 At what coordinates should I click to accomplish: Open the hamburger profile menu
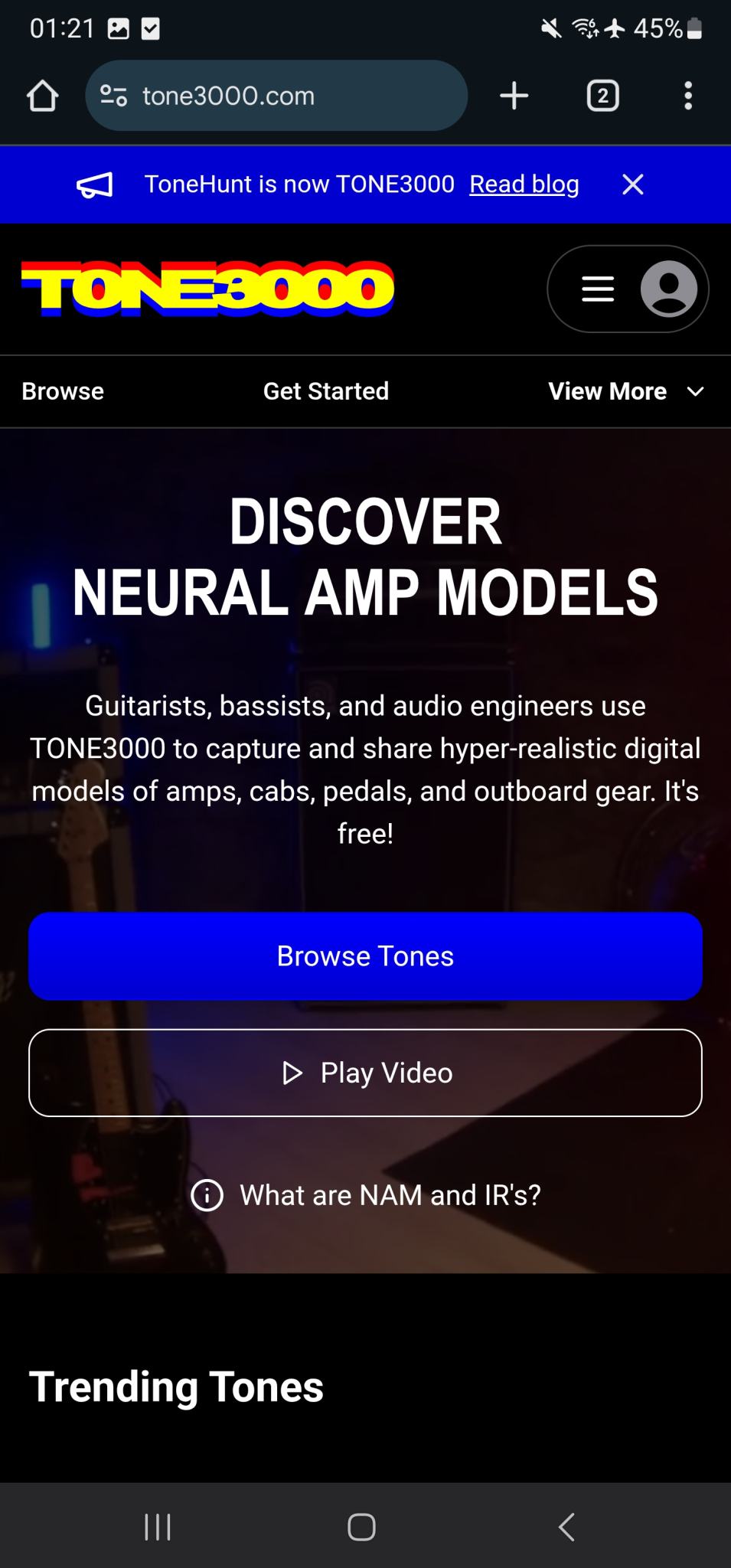point(628,289)
